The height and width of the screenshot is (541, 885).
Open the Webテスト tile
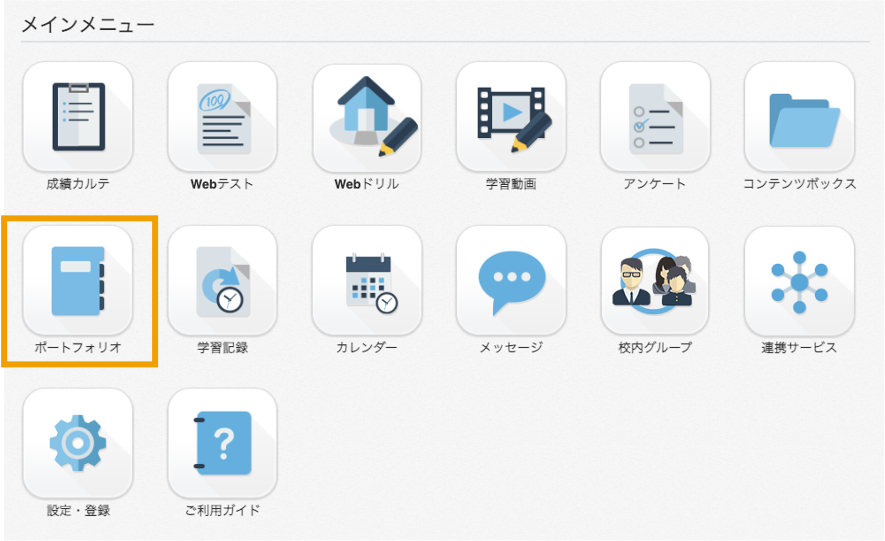[222, 117]
